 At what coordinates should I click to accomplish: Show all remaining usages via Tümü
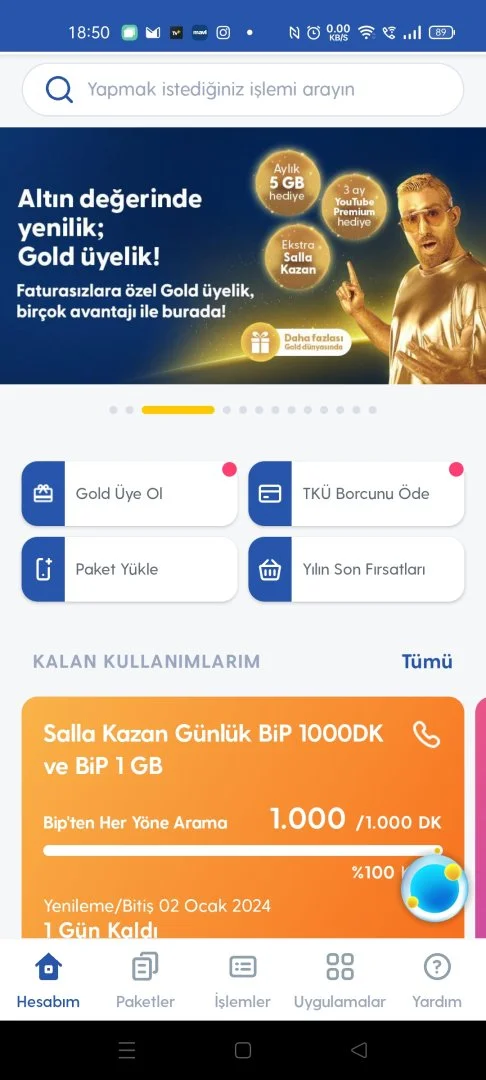pos(427,662)
